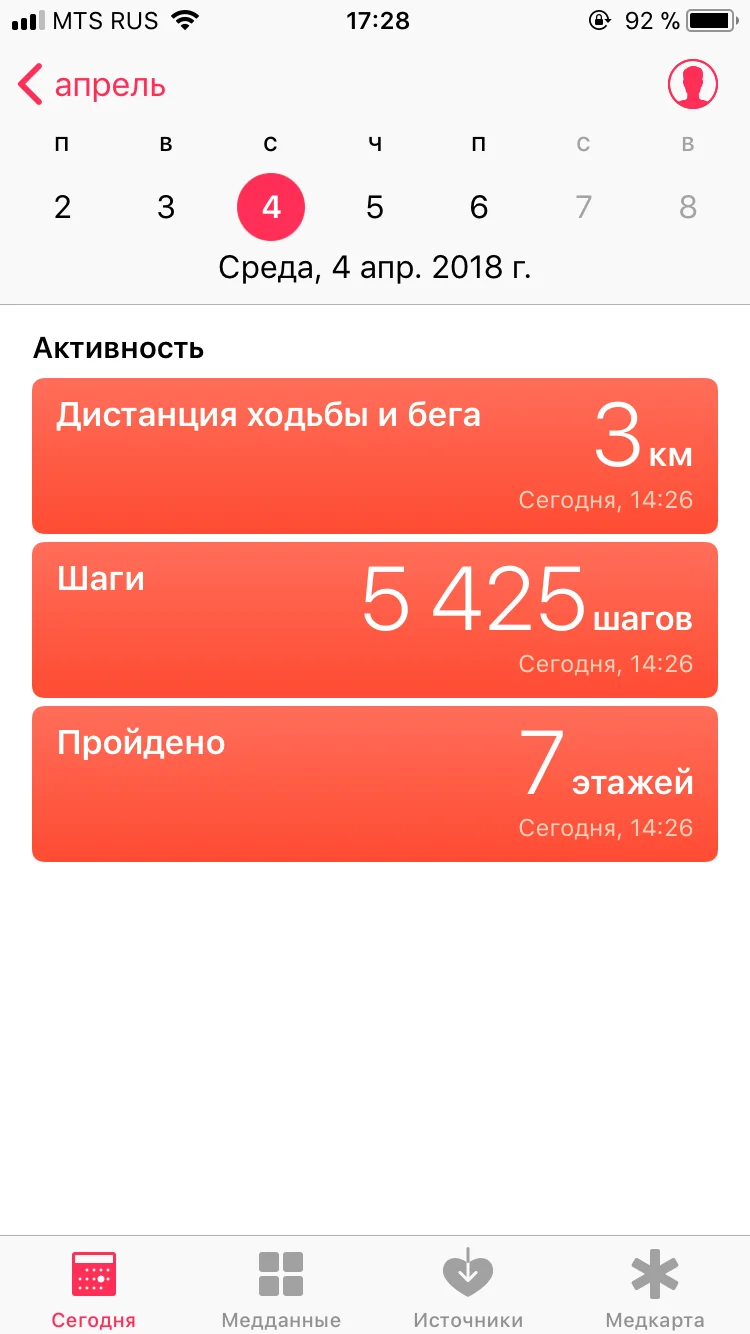Viewport: 750px width, 1334px height.
Task: Open the Пройдено этажей card
Action: [375, 784]
